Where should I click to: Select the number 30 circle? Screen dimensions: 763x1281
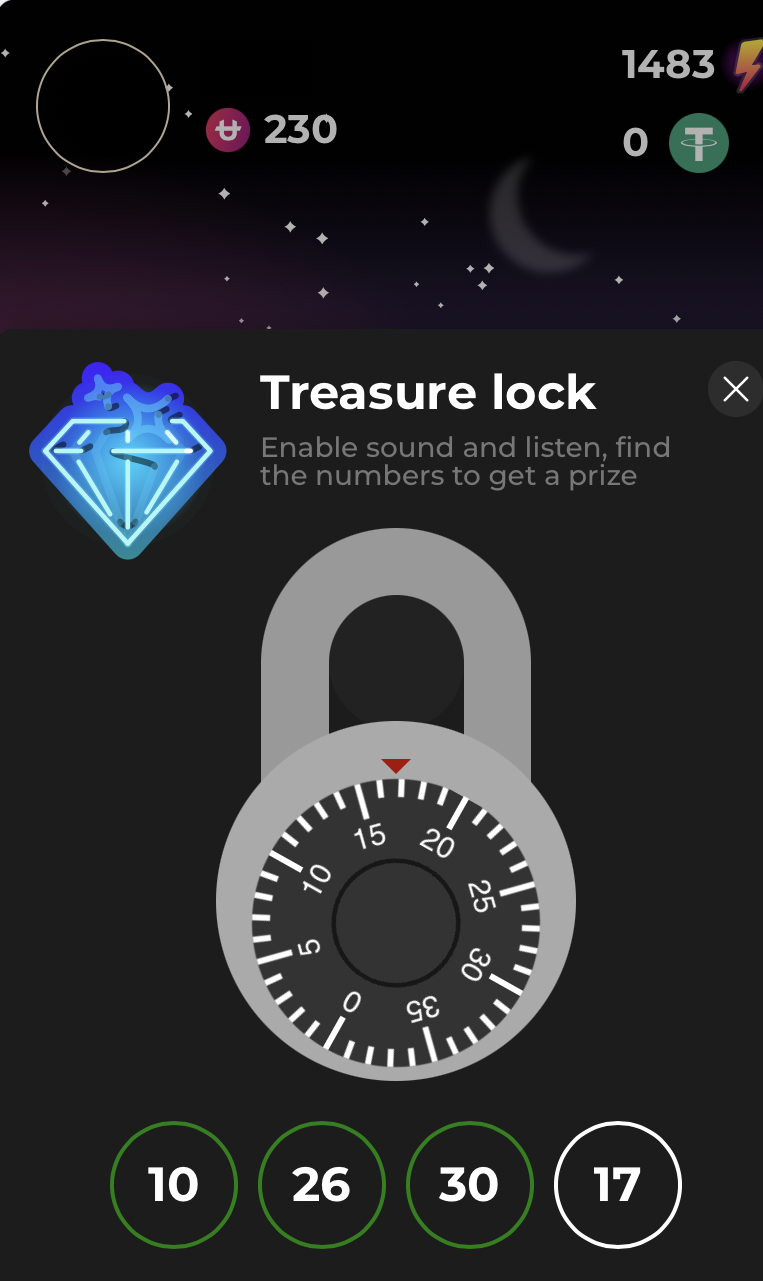coord(469,1185)
